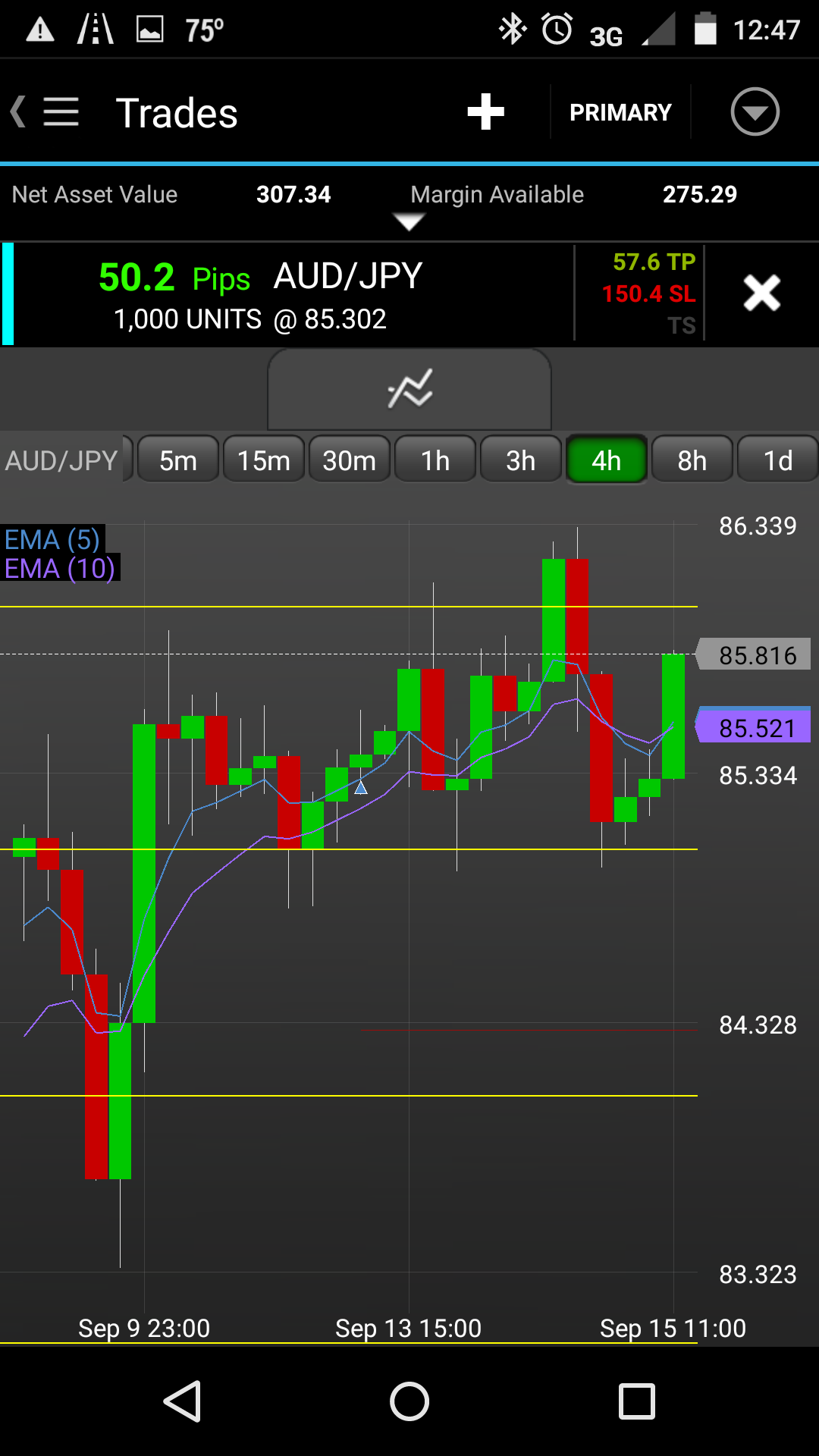Add a new trade with the plus icon
Screen dimensions: 819x1456
point(485,112)
